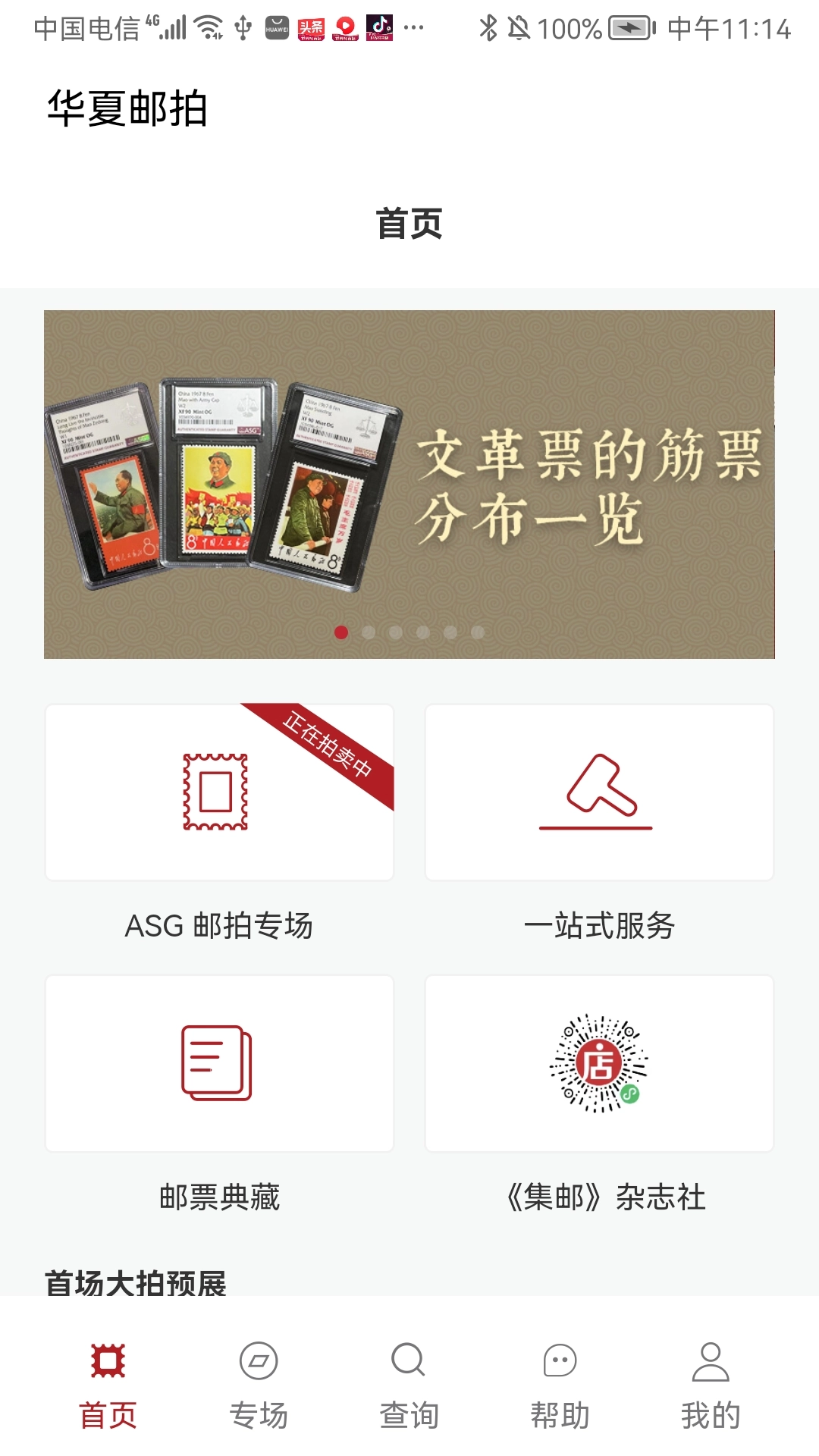The image size is (819, 1456).
Task: Switch to the 专场 tab
Action: coord(256,1410)
